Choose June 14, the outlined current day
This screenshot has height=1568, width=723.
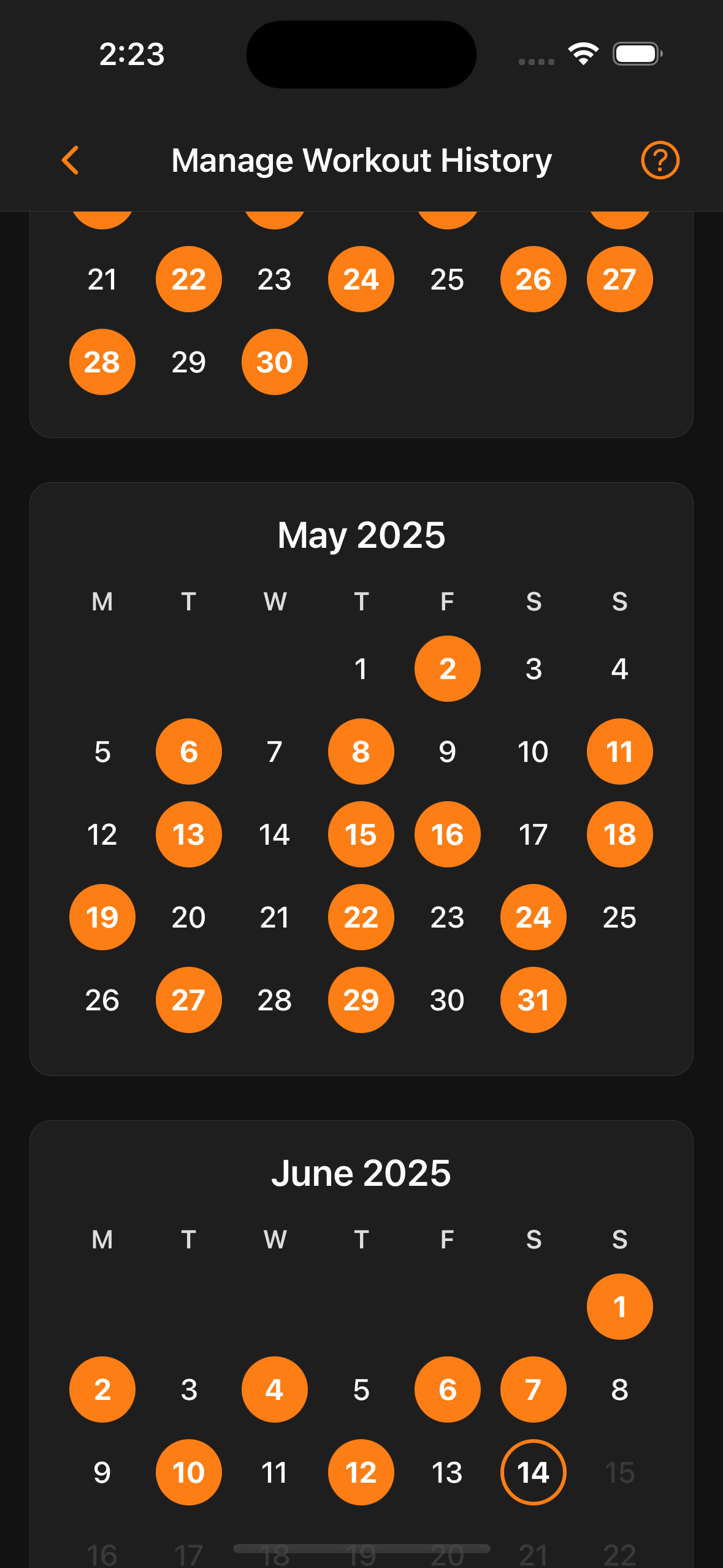click(x=533, y=1472)
